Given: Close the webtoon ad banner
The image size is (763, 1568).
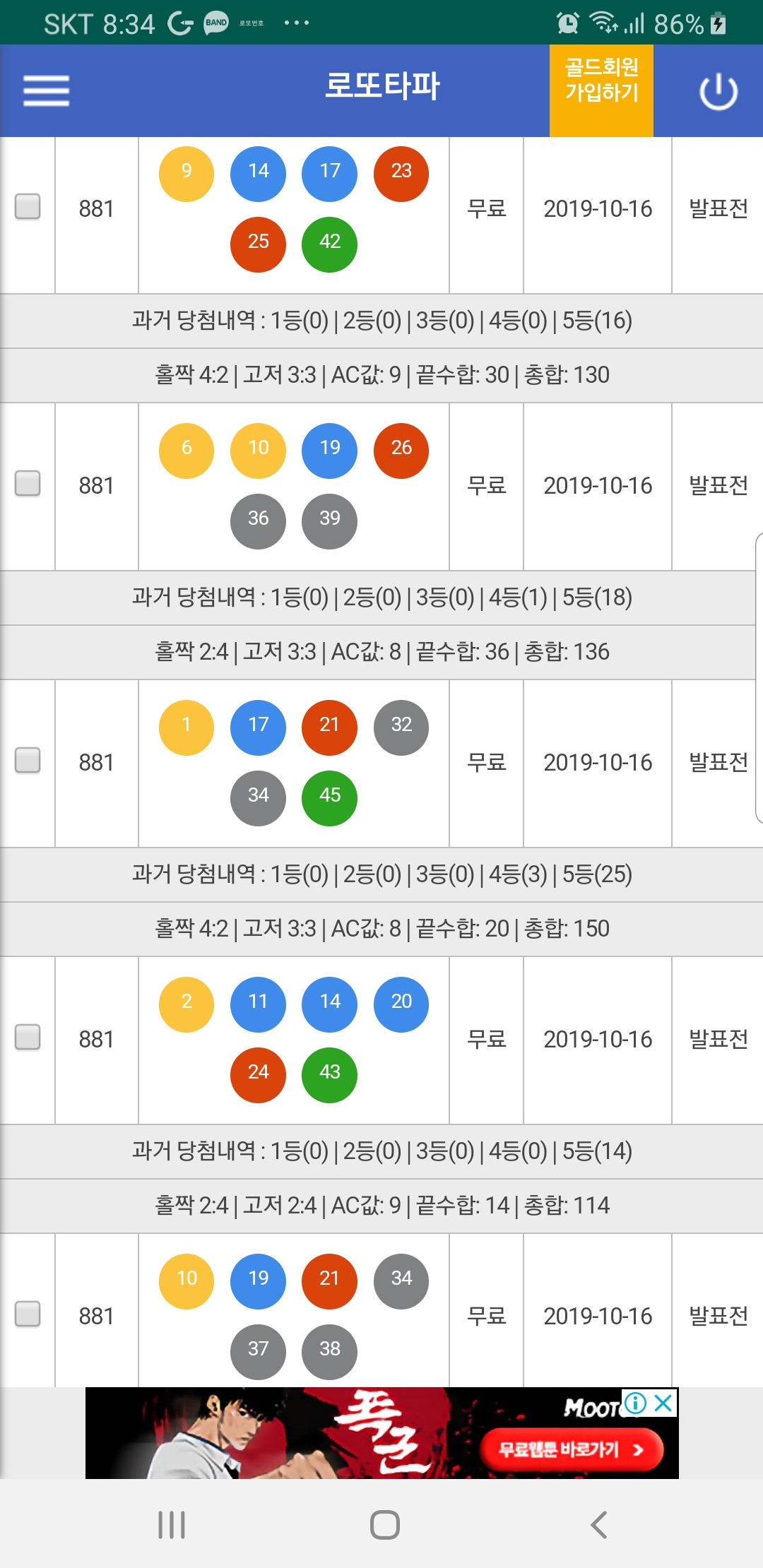Looking at the screenshot, I should (663, 1403).
